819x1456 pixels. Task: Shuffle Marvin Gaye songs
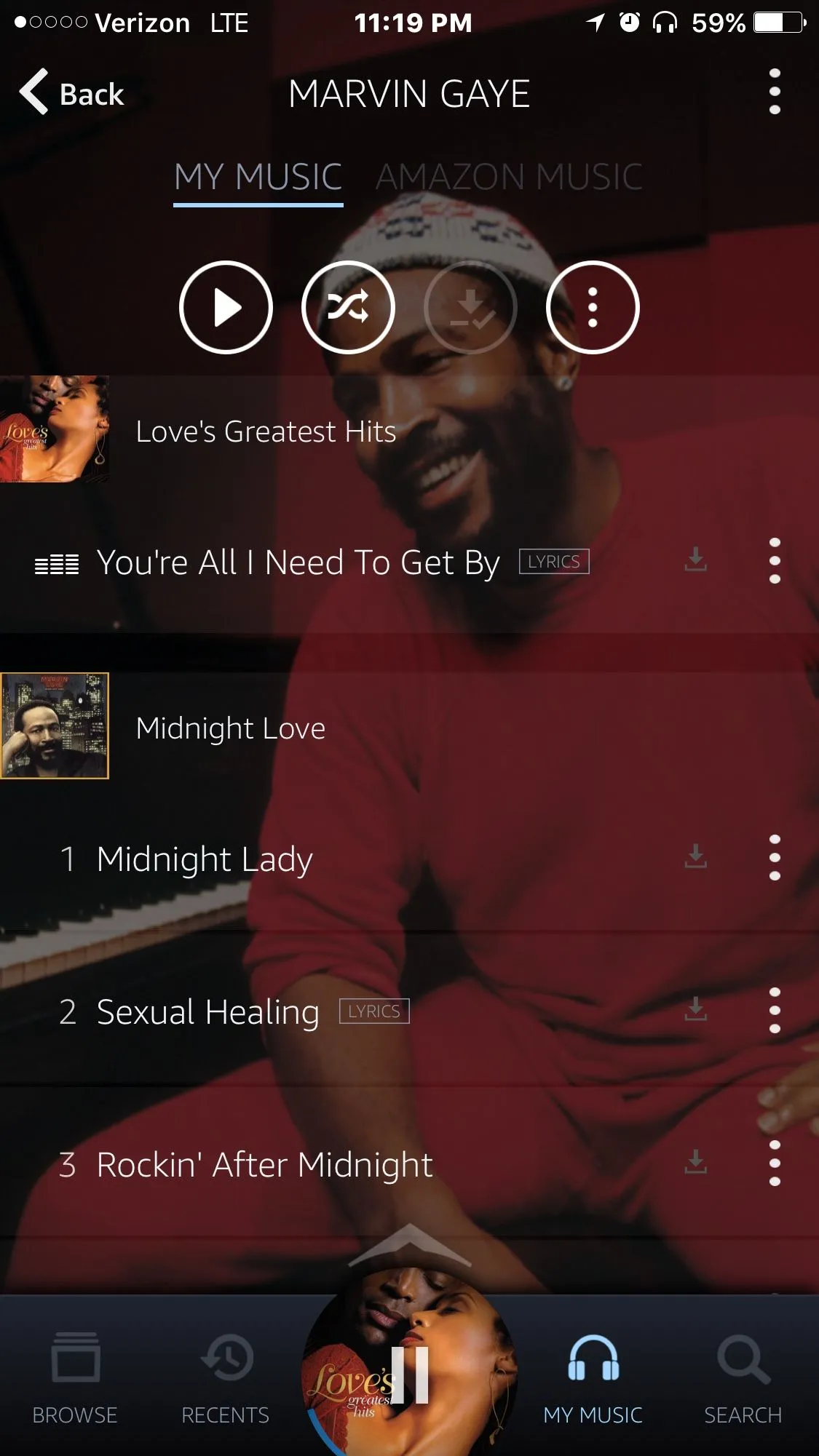point(348,307)
